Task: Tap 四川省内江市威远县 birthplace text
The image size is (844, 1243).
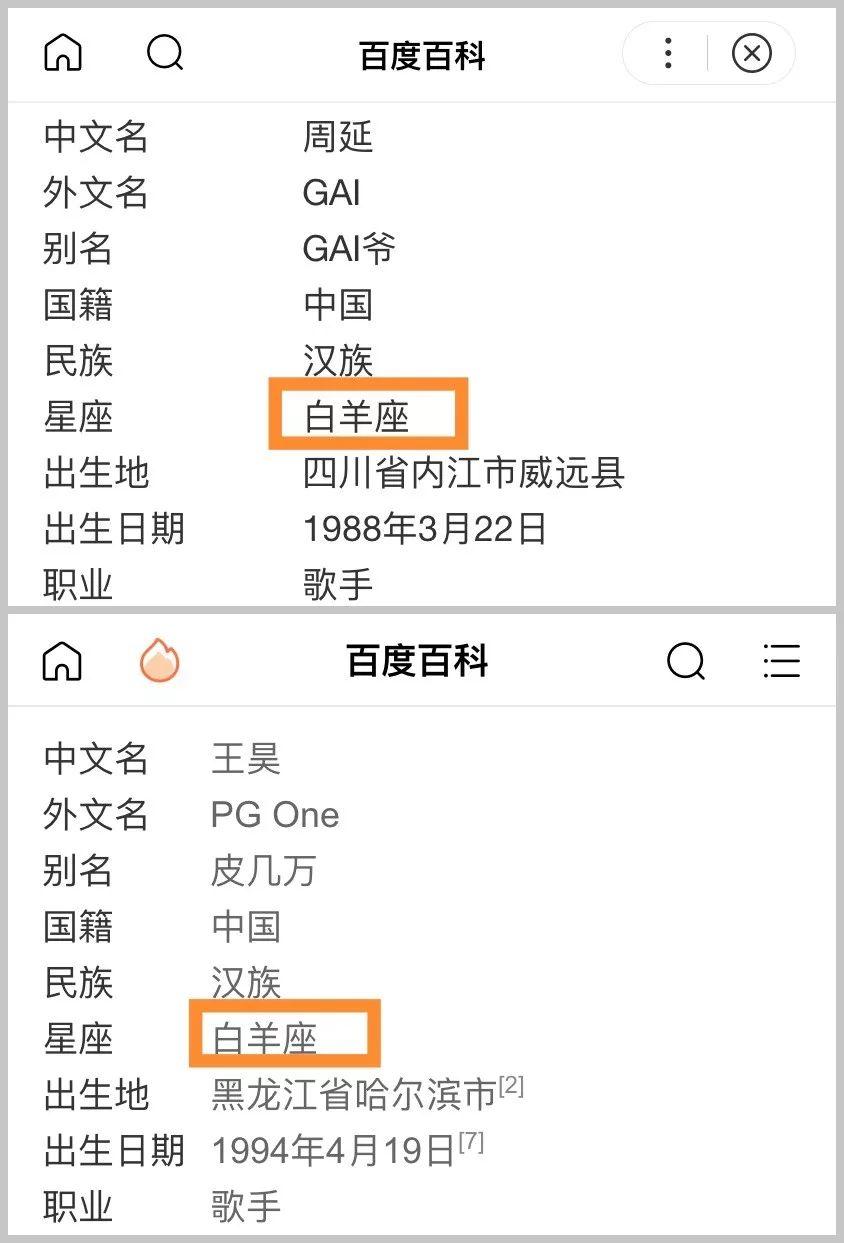Action: (x=465, y=475)
